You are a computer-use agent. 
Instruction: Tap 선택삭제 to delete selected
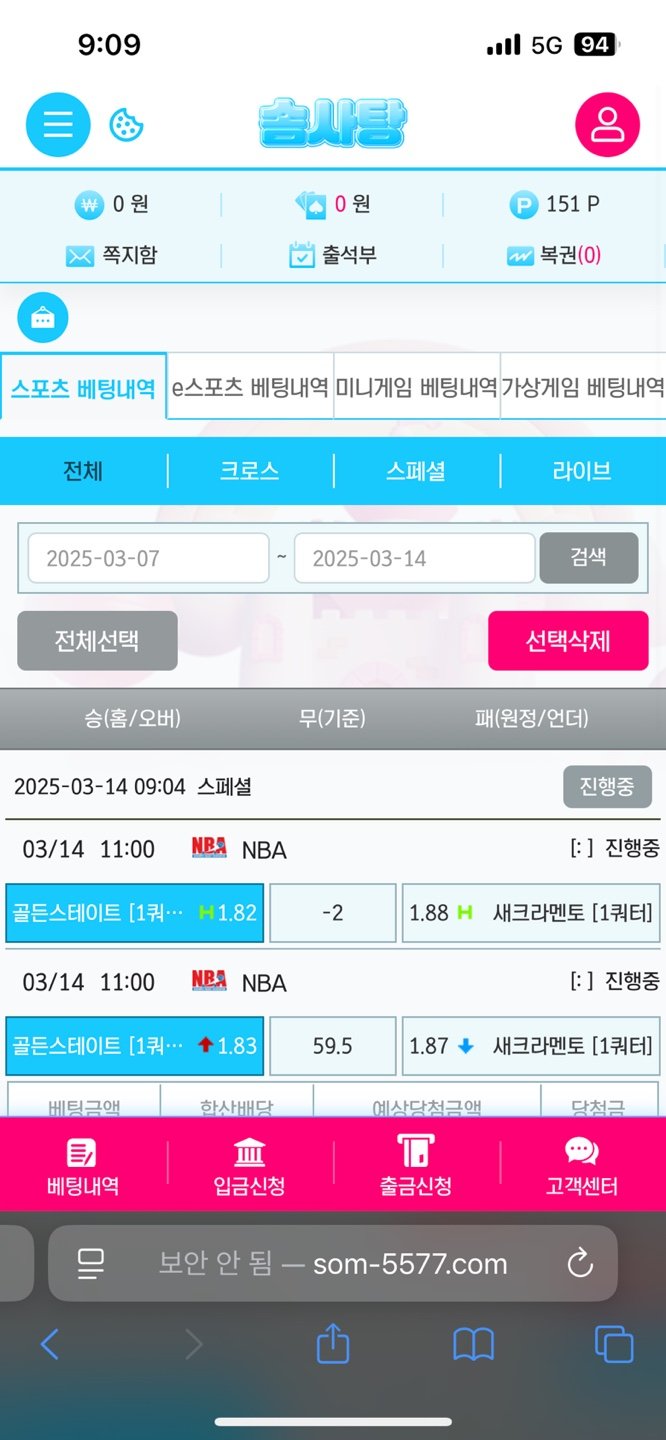(567, 641)
